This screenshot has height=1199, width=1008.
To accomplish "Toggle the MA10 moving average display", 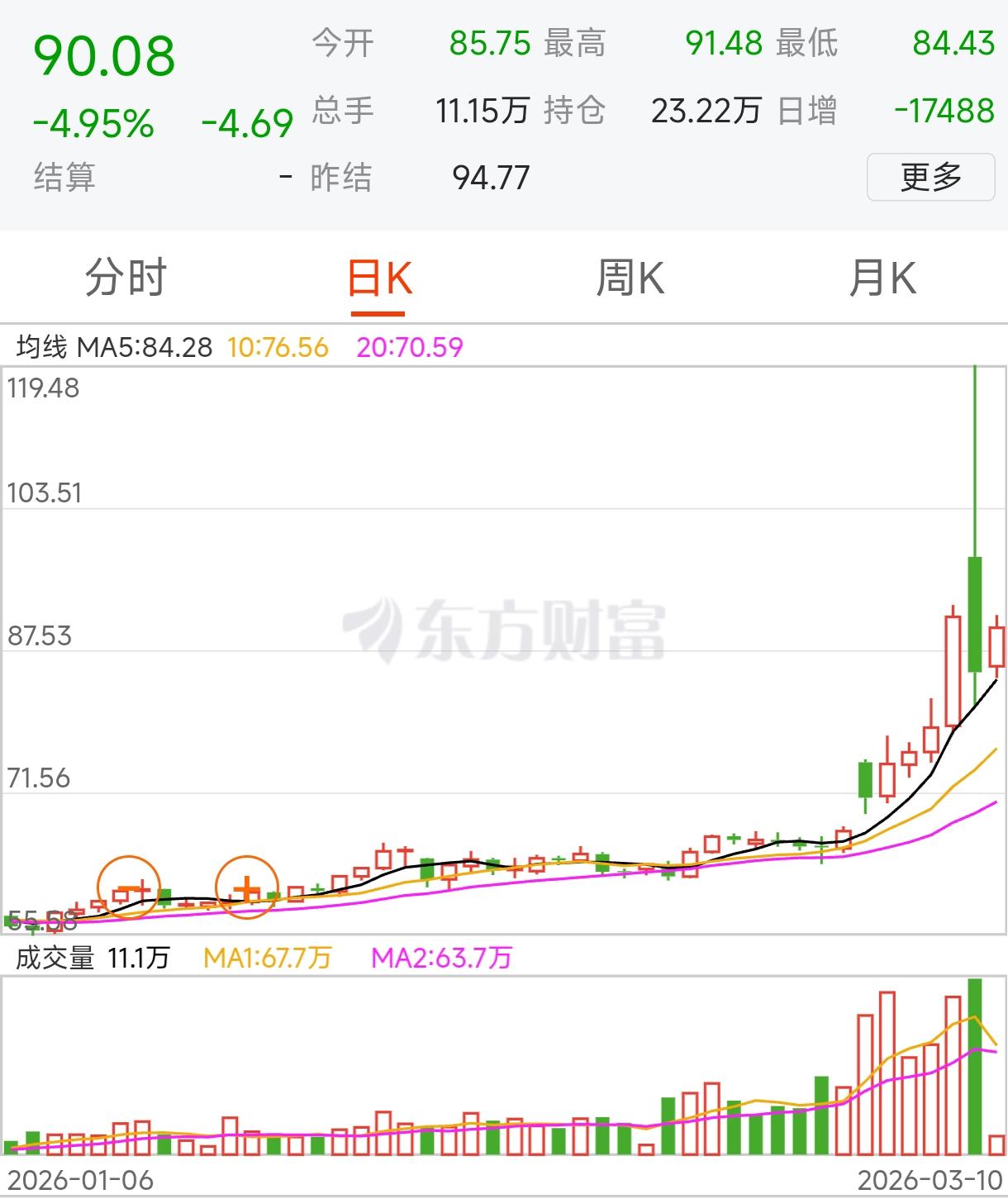I will click(278, 348).
